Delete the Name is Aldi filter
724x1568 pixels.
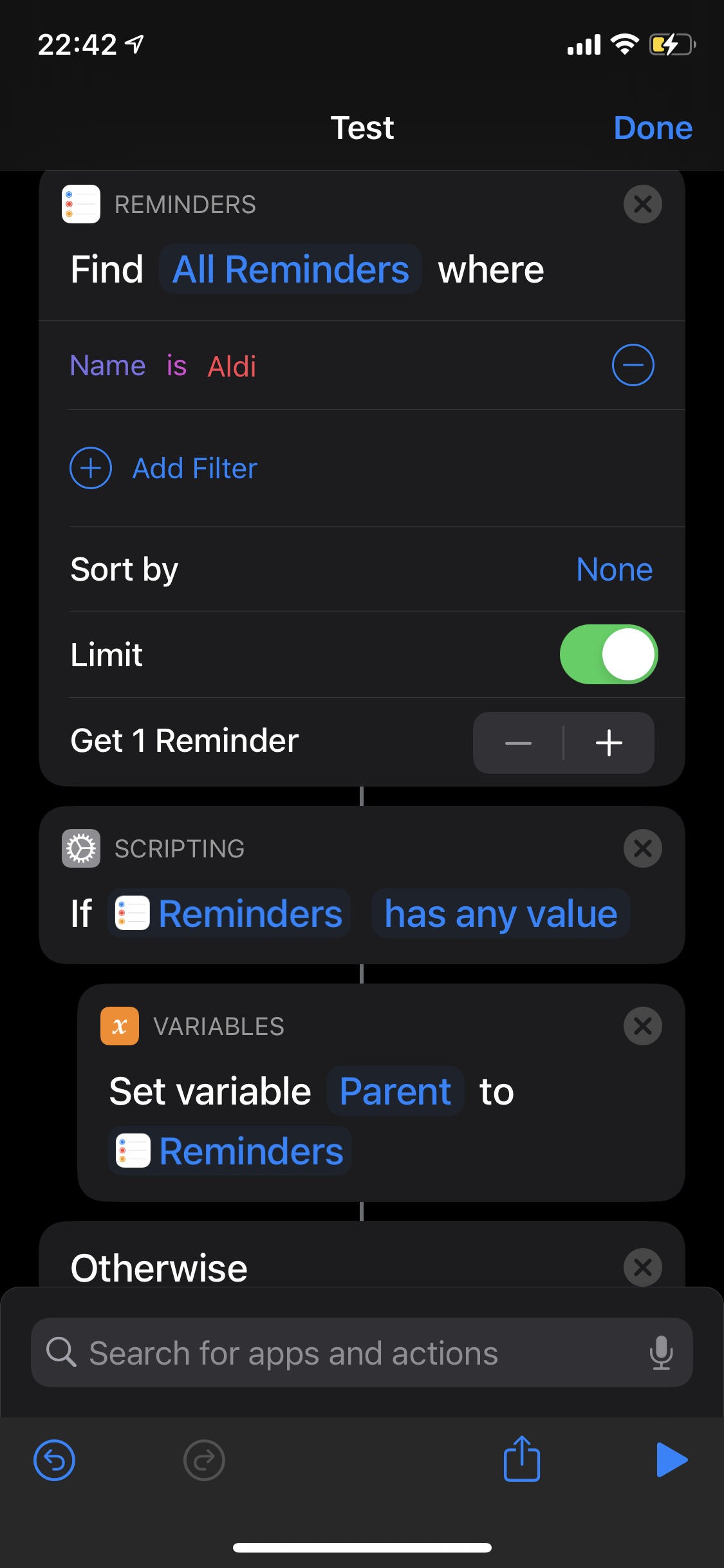tap(633, 365)
